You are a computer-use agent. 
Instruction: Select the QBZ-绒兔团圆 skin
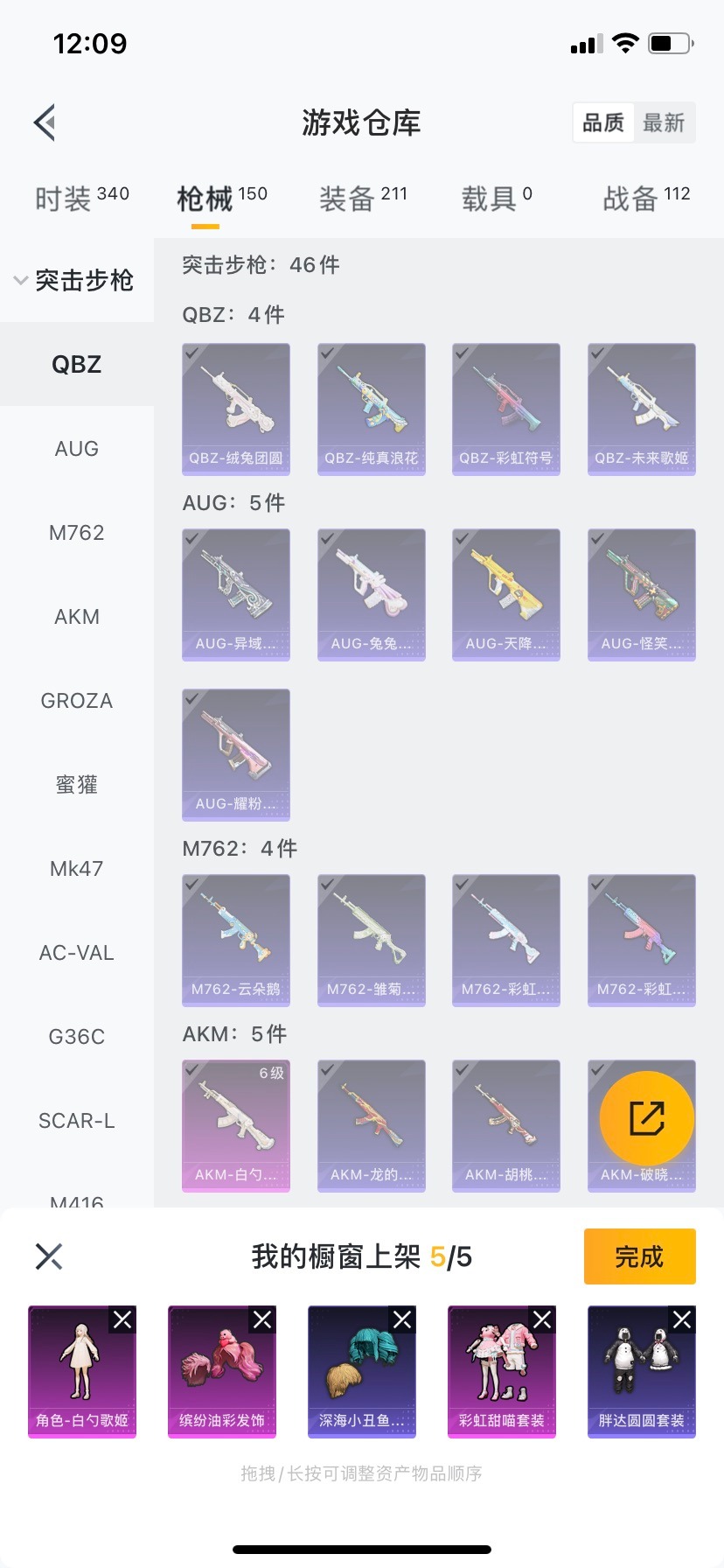[236, 409]
